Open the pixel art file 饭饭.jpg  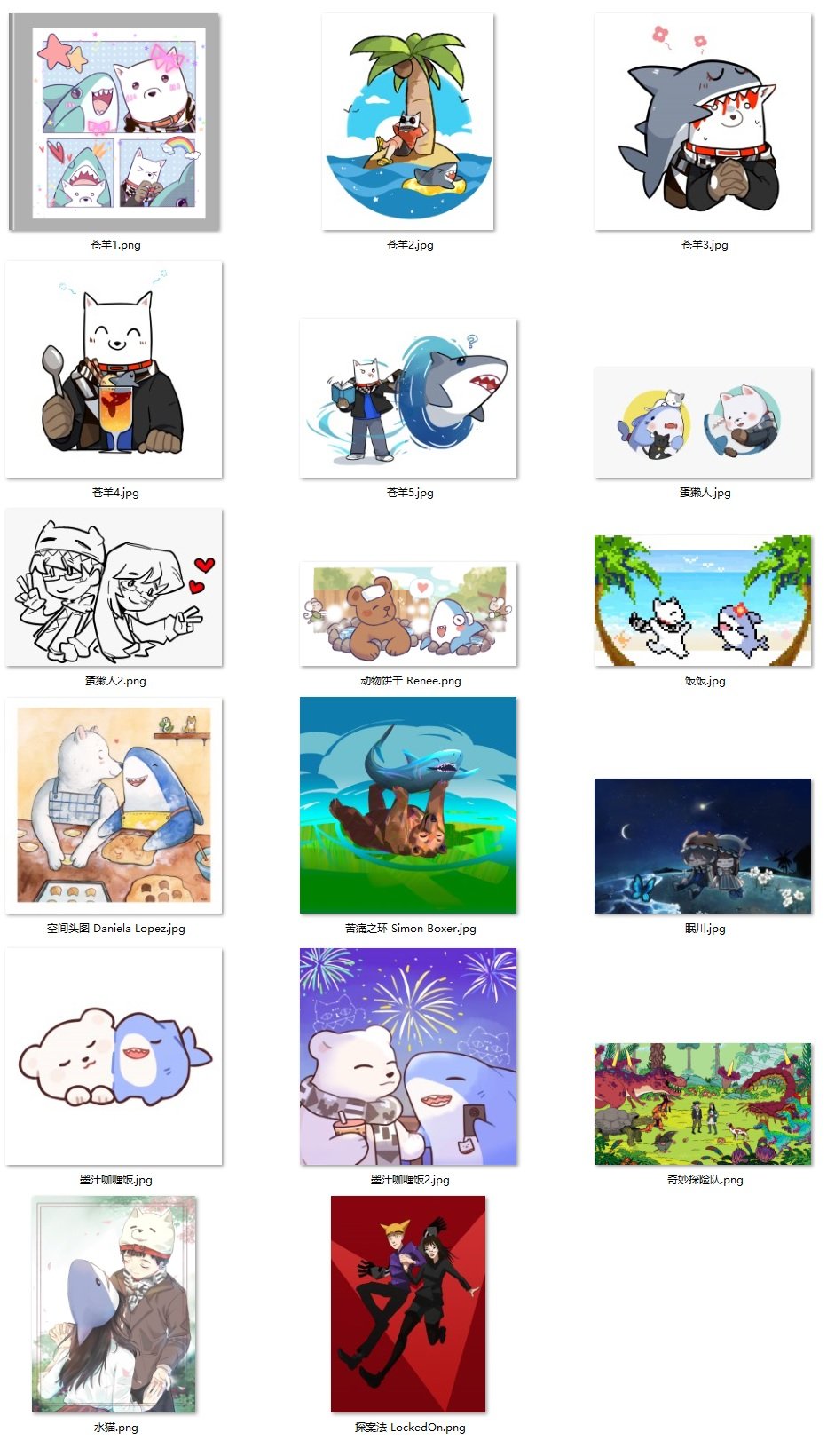pos(703,600)
